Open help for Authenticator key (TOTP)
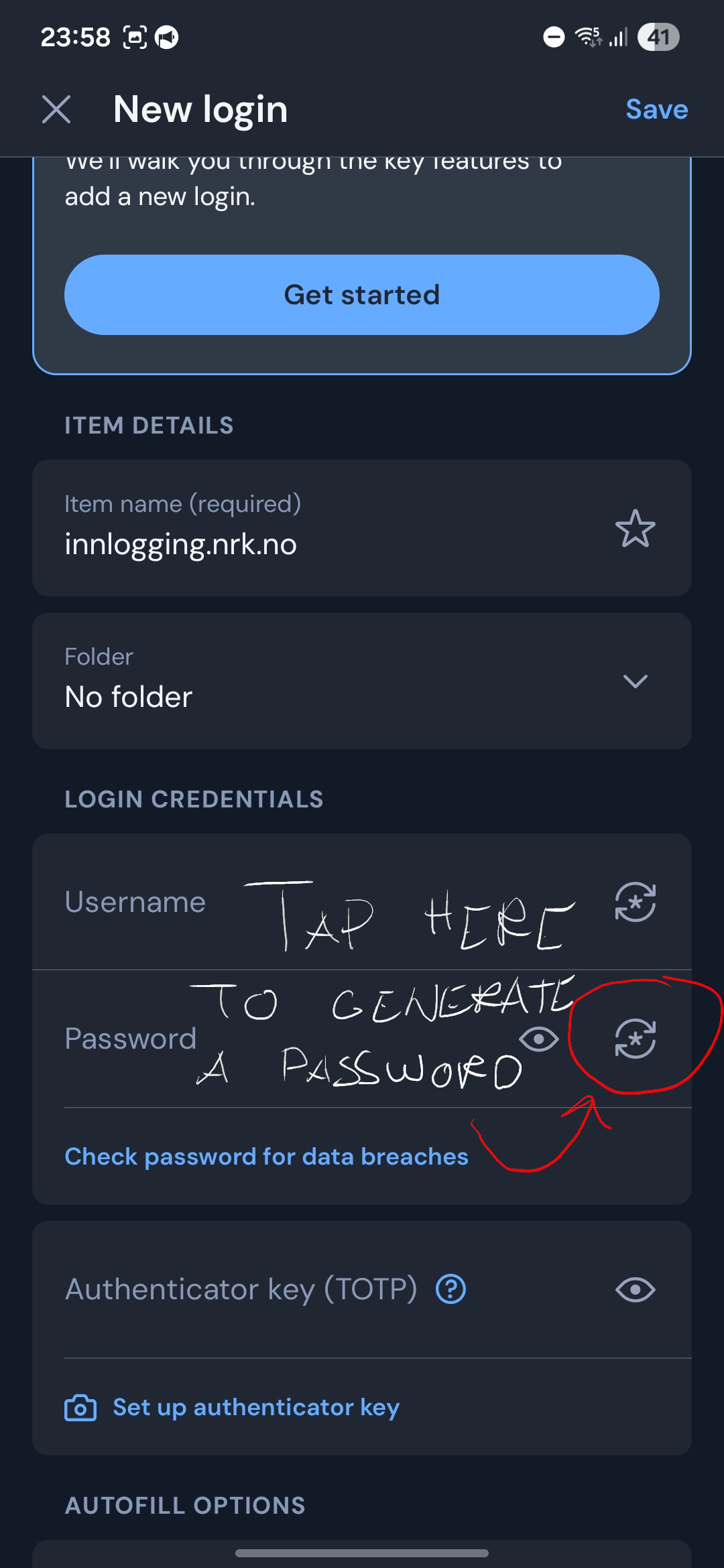724x1568 pixels. point(451,1289)
